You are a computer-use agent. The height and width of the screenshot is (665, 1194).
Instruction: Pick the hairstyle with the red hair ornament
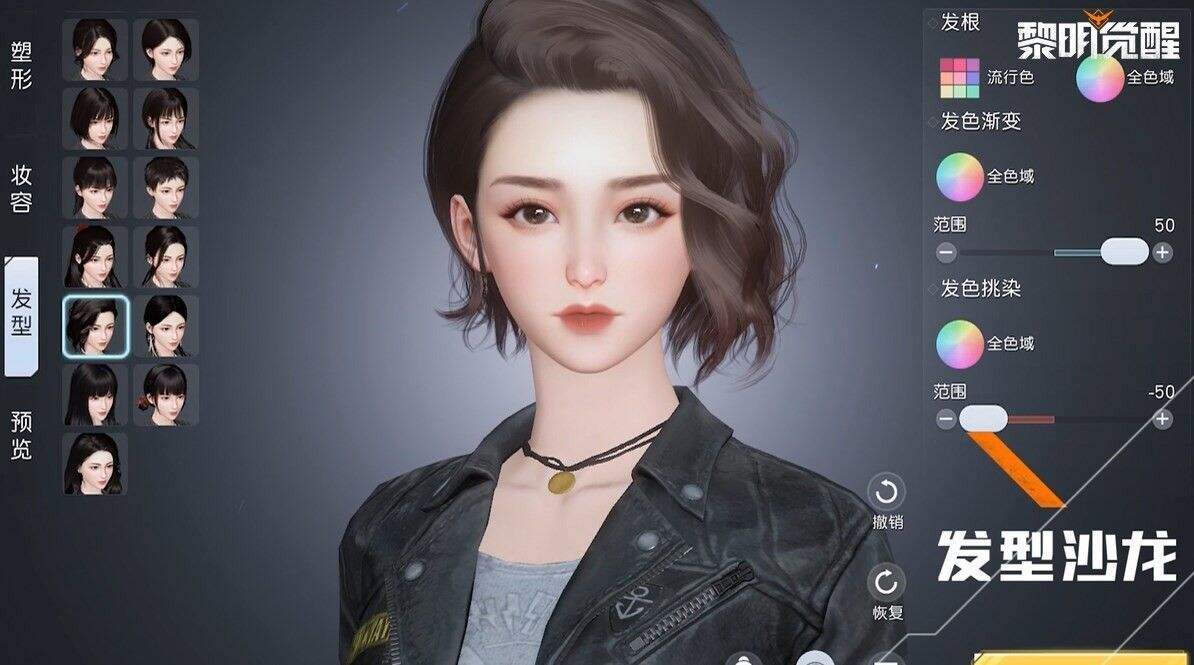[x=166, y=394]
